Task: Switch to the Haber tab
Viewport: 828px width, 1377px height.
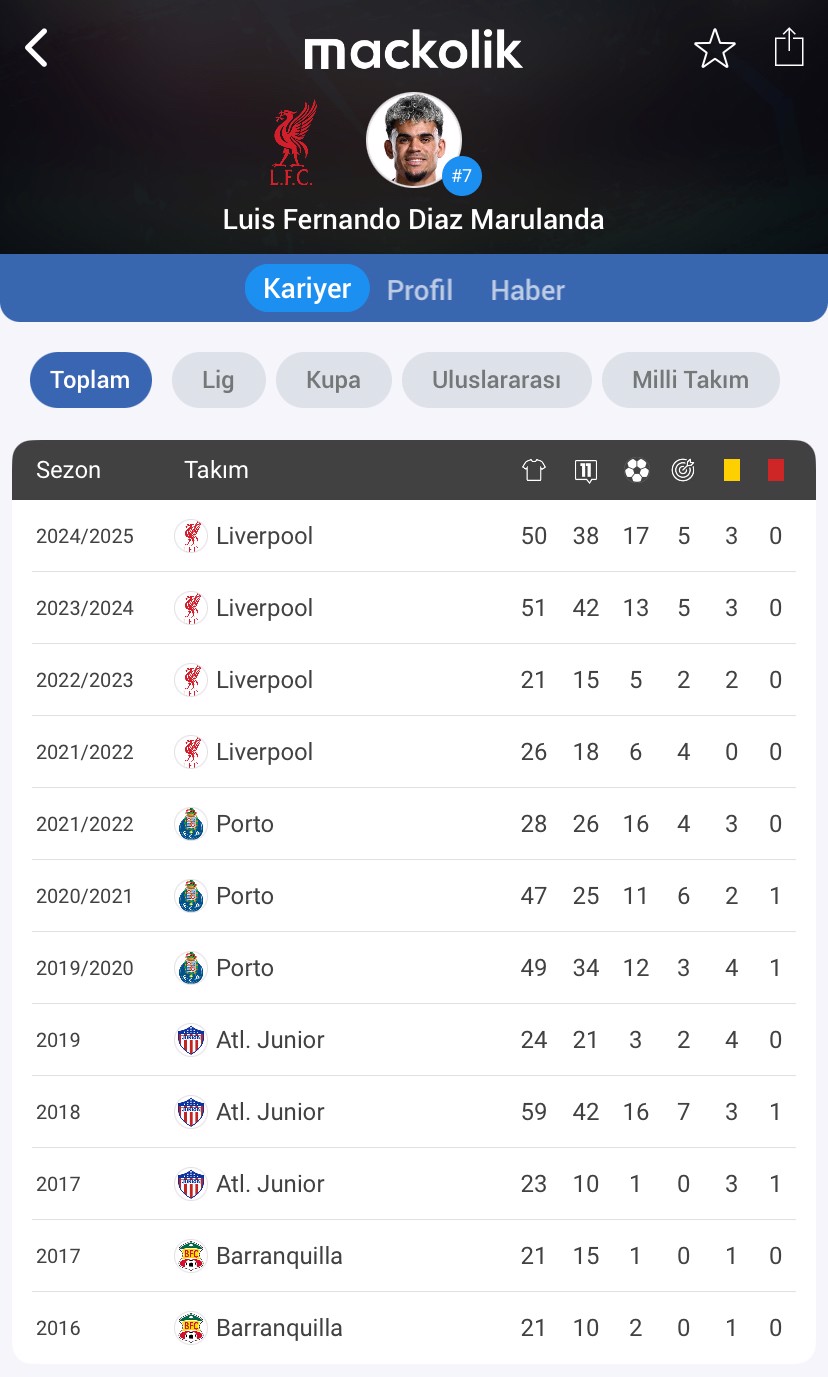Action: point(528,290)
